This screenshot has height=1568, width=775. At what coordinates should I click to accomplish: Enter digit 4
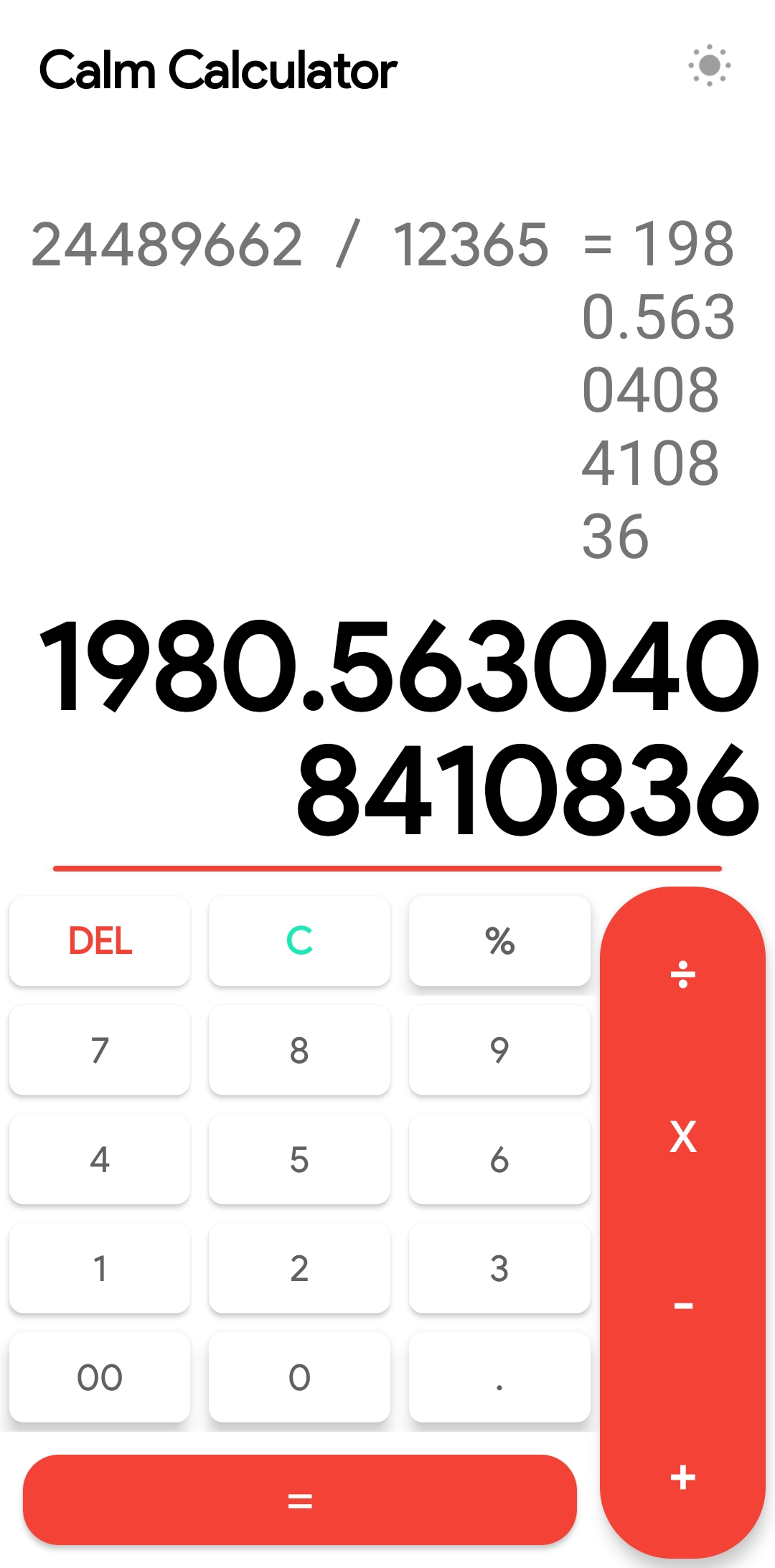[100, 1159]
